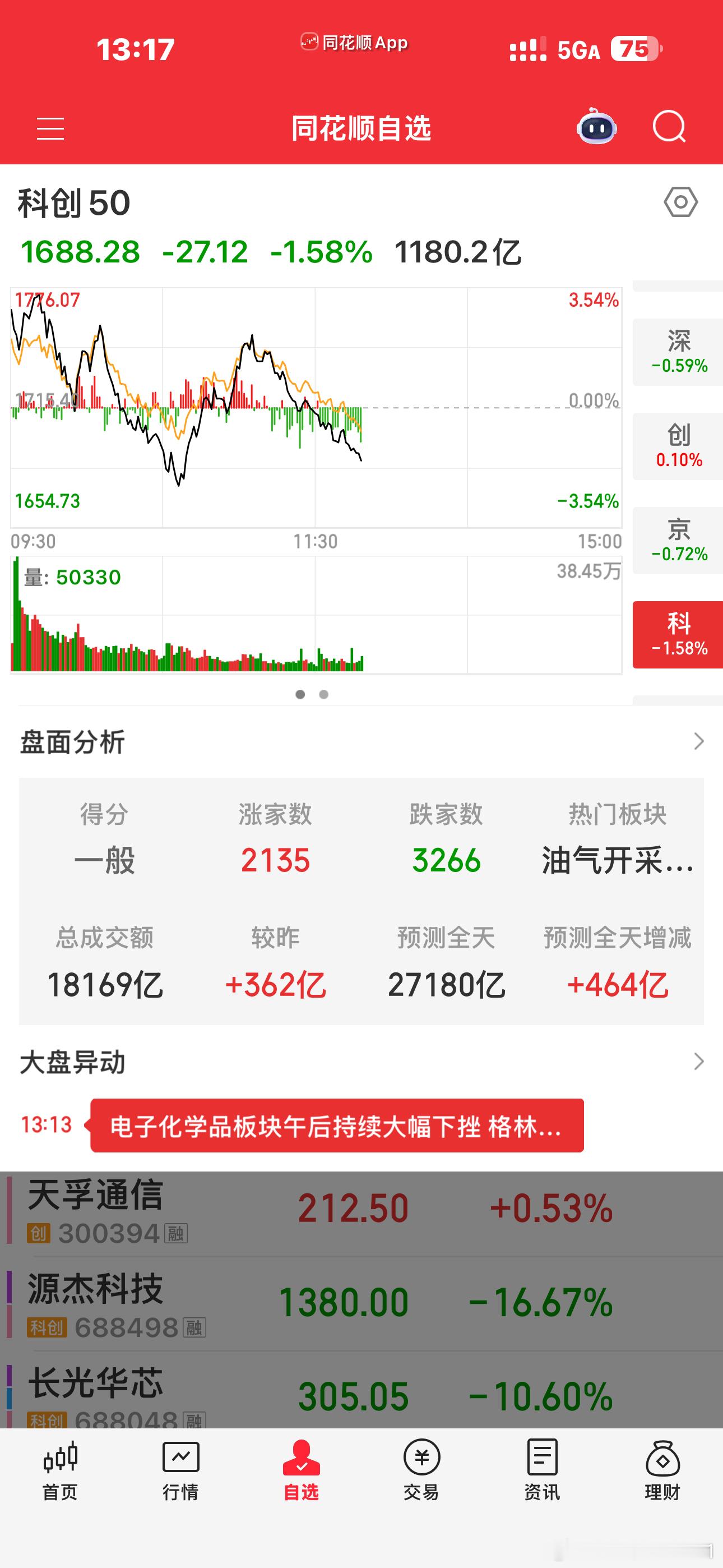Open the hamburger menu
The image size is (723, 1568).
pyautogui.click(x=50, y=128)
